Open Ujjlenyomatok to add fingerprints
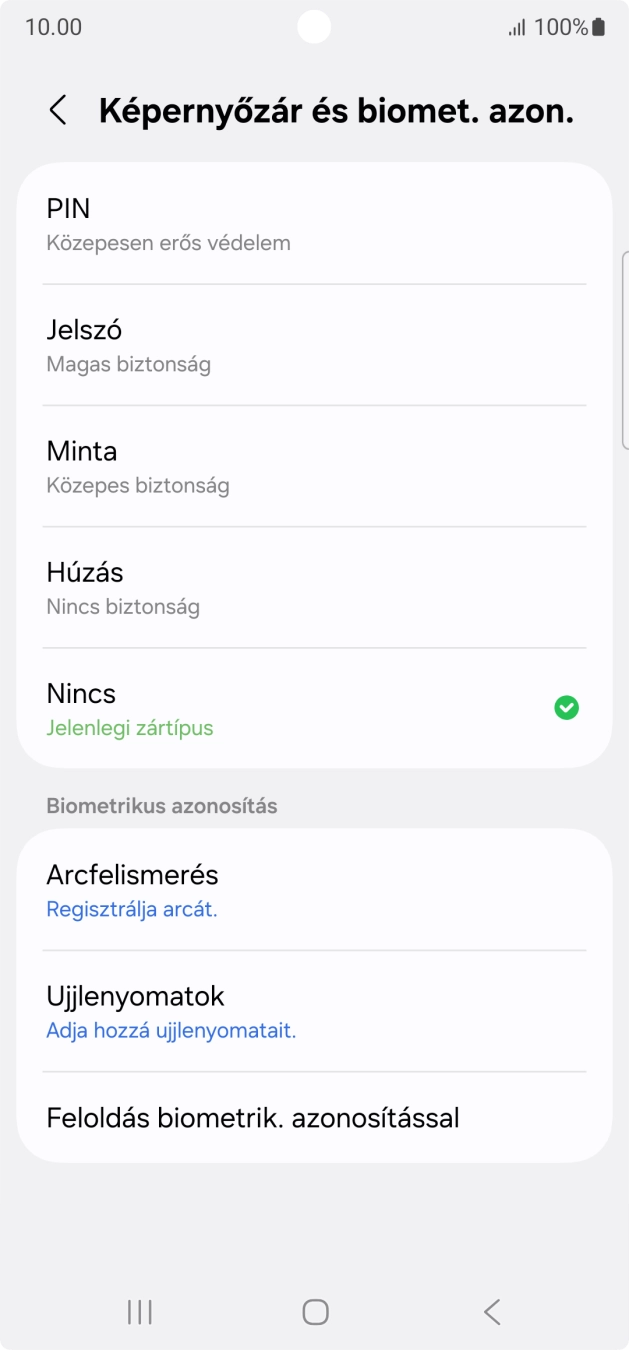Viewport: 629px width, 1350px height. (x=314, y=1011)
